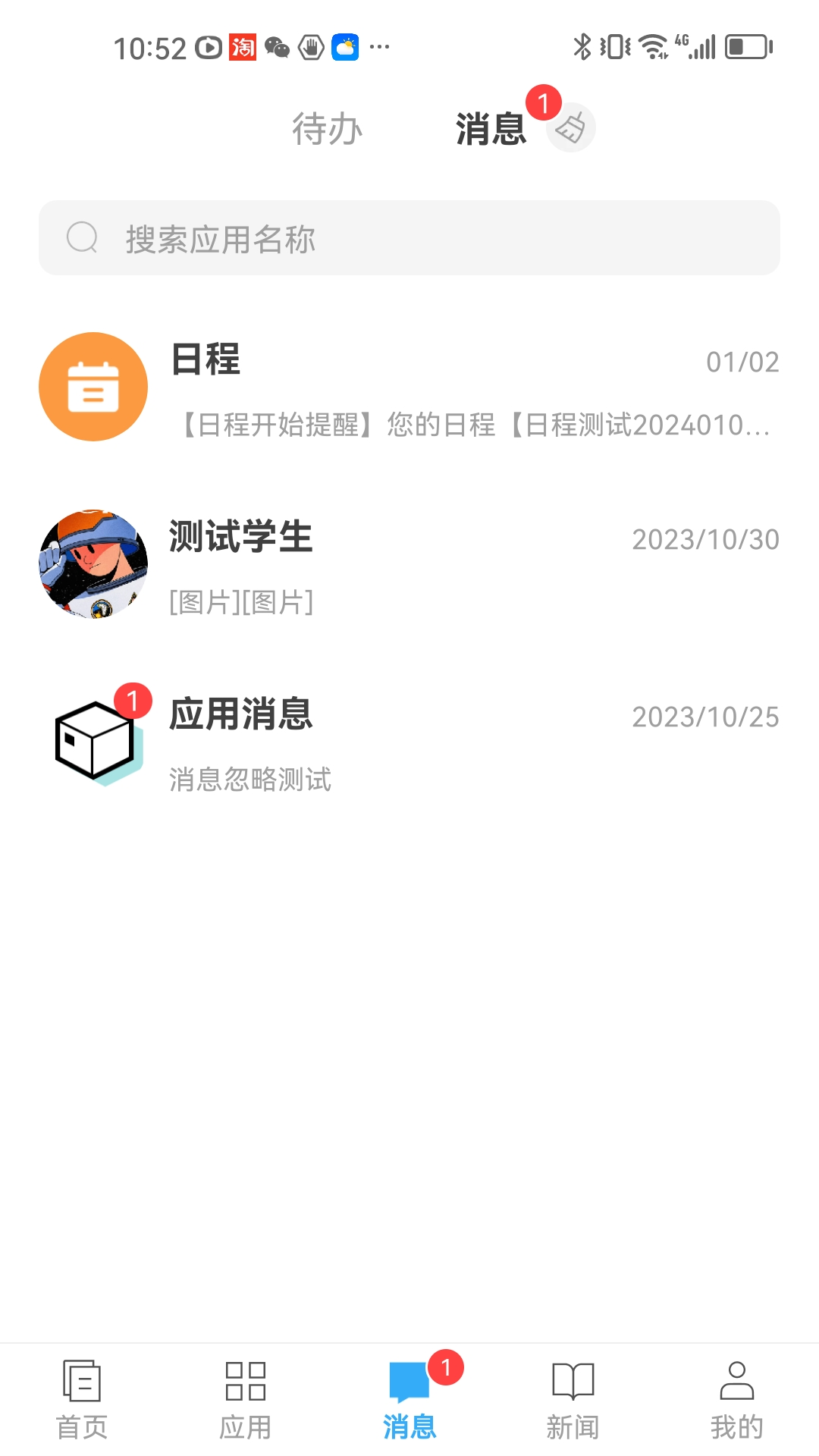This screenshot has width=819, height=1456.
Task: Tap the 测试学生 avatar picture
Action: tap(93, 565)
